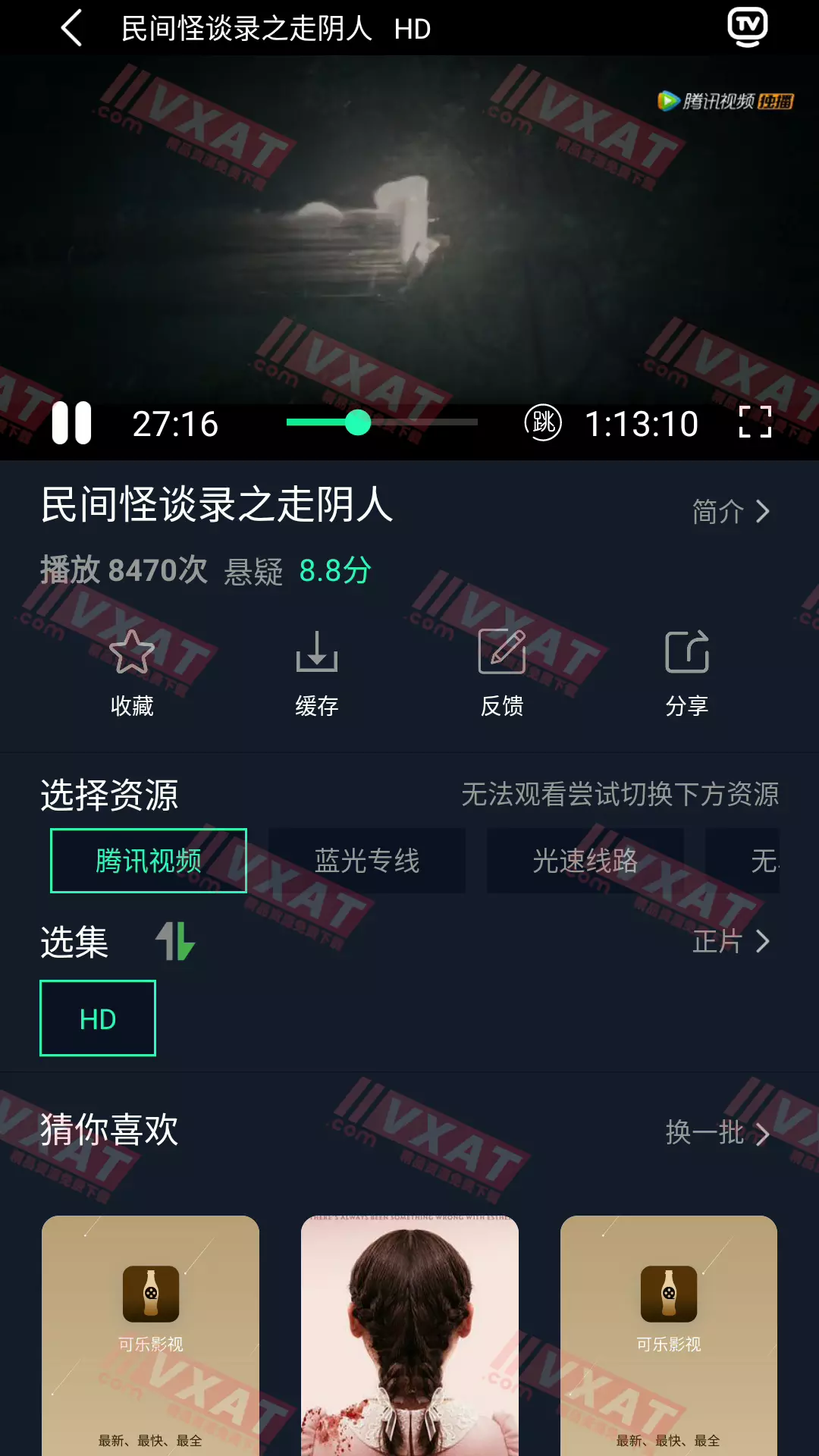Enter fullscreen video mode
The image size is (819, 1456).
pos(755,422)
